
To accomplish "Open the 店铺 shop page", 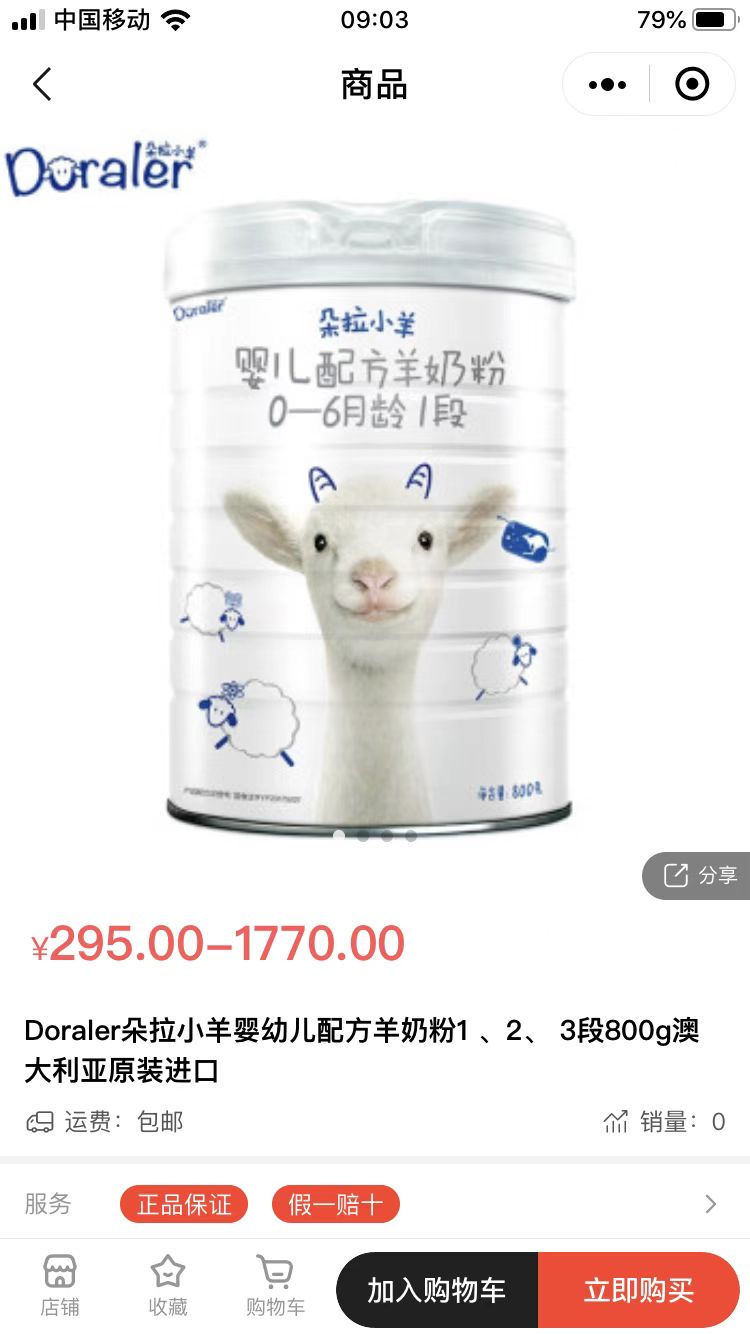I will 59,1285.
